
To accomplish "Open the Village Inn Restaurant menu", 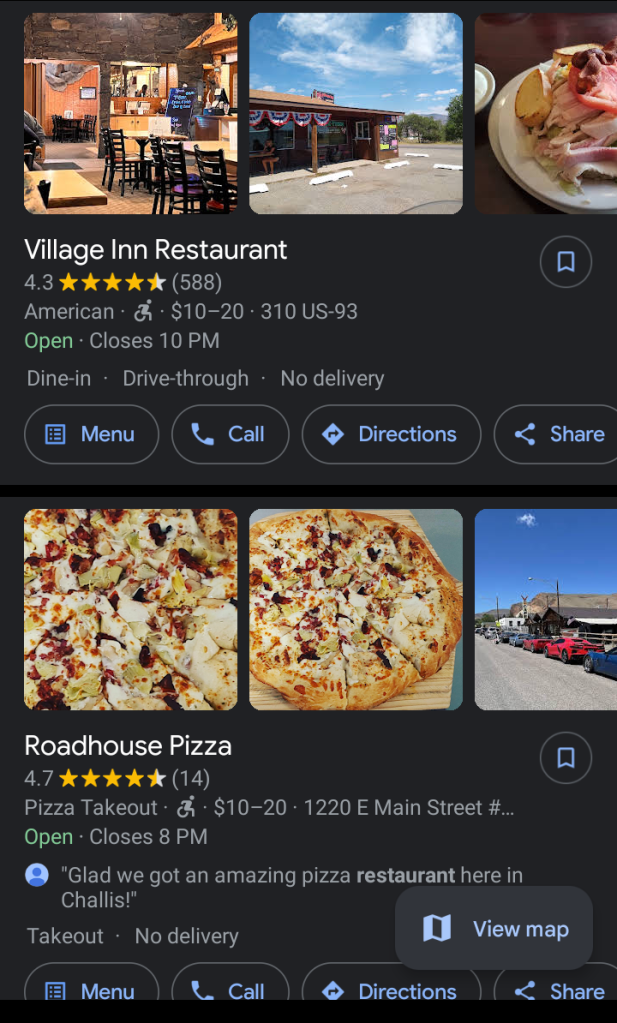I will coord(91,434).
